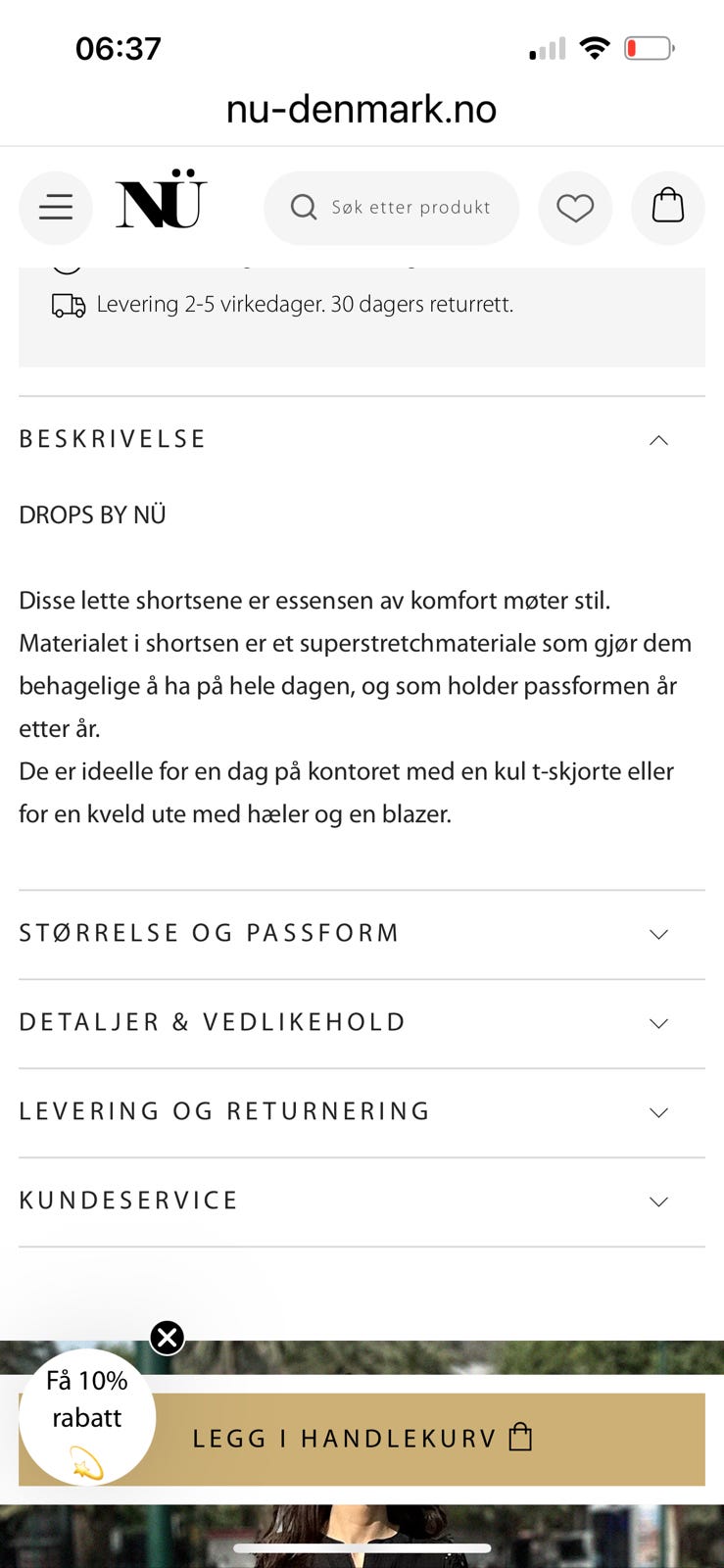Click the delivery truck icon
Viewport: 724px width, 1568px height.
[x=66, y=305]
